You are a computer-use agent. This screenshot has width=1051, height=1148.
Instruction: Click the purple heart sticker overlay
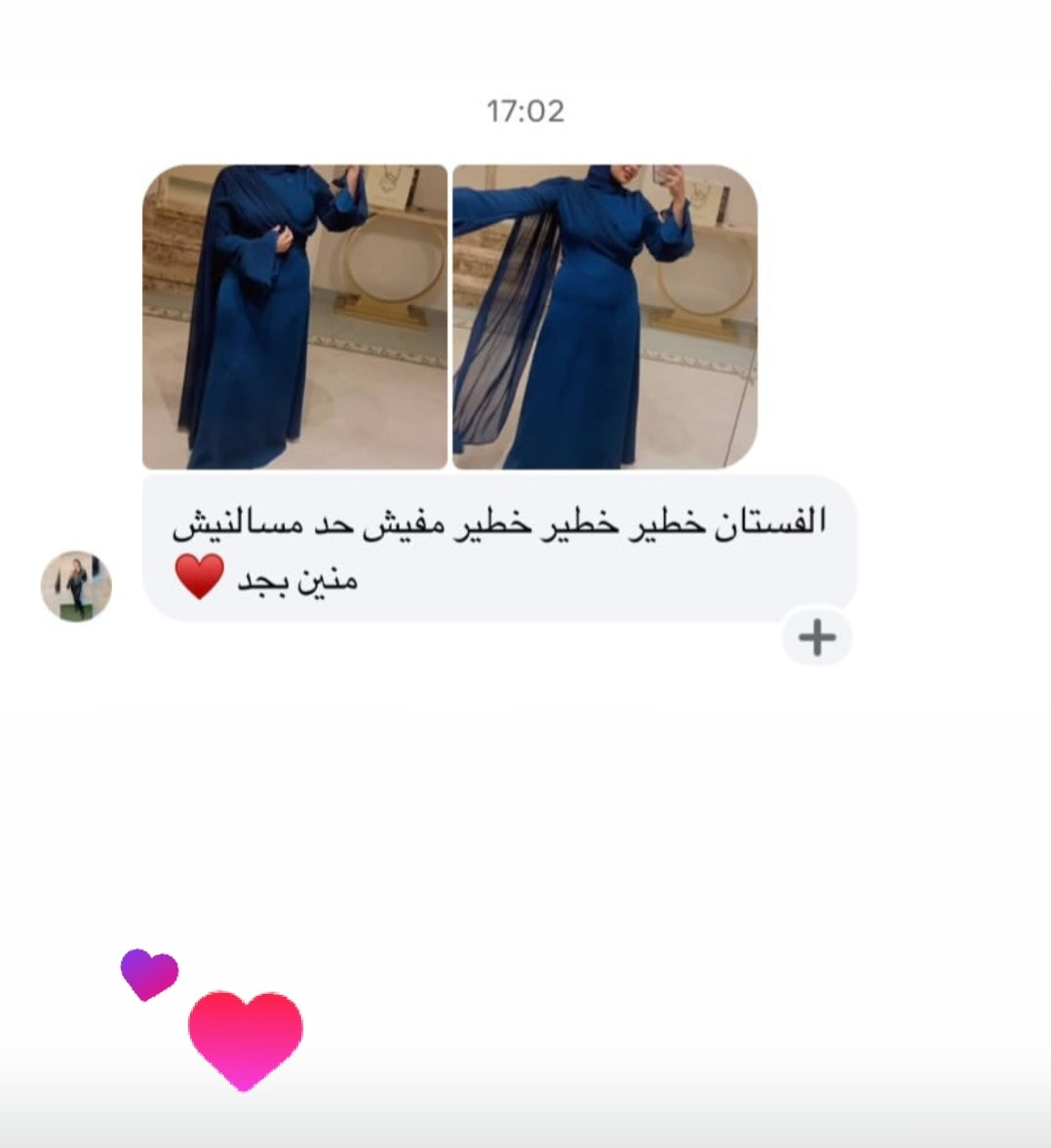pyautogui.click(x=147, y=971)
